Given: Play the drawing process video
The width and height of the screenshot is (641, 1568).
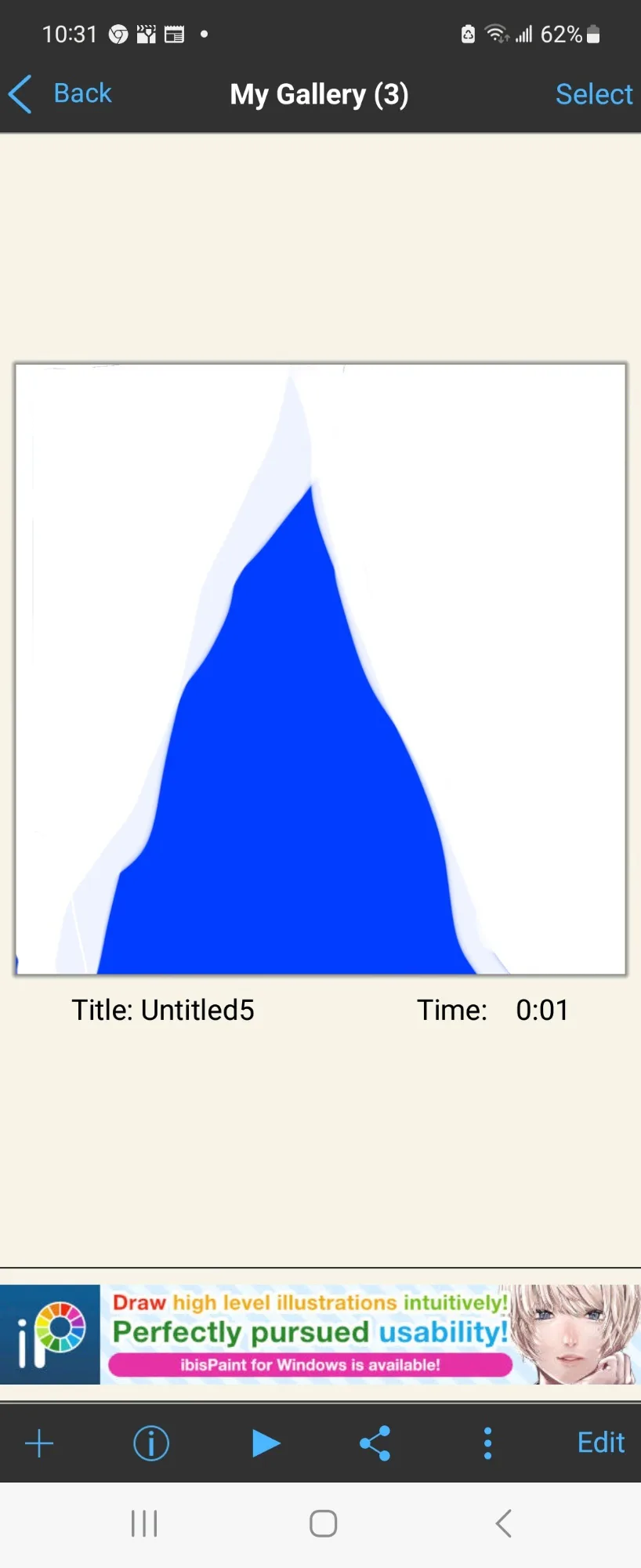Looking at the screenshot, I should click(x=266, y=1443).
